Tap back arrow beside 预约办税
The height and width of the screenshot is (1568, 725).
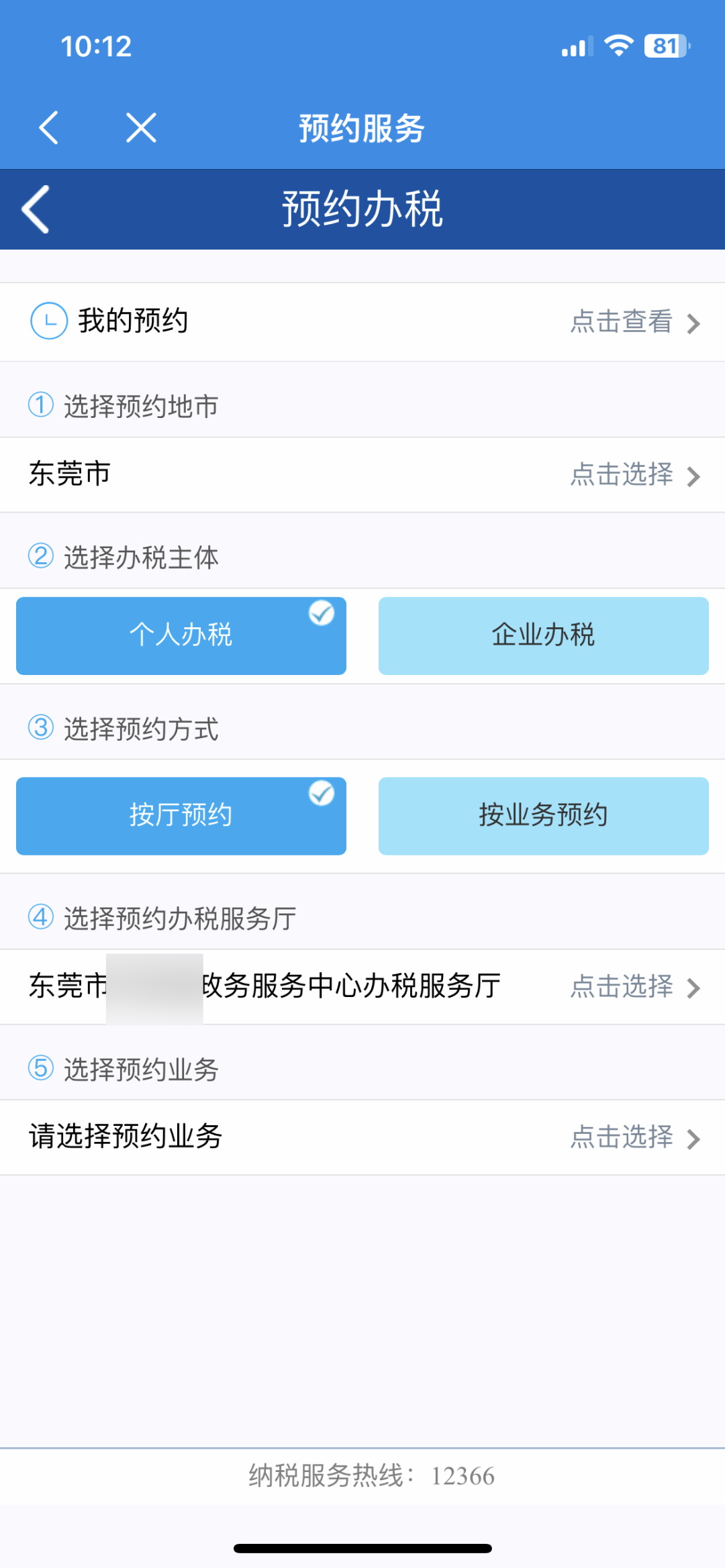(x=36, y=209)
